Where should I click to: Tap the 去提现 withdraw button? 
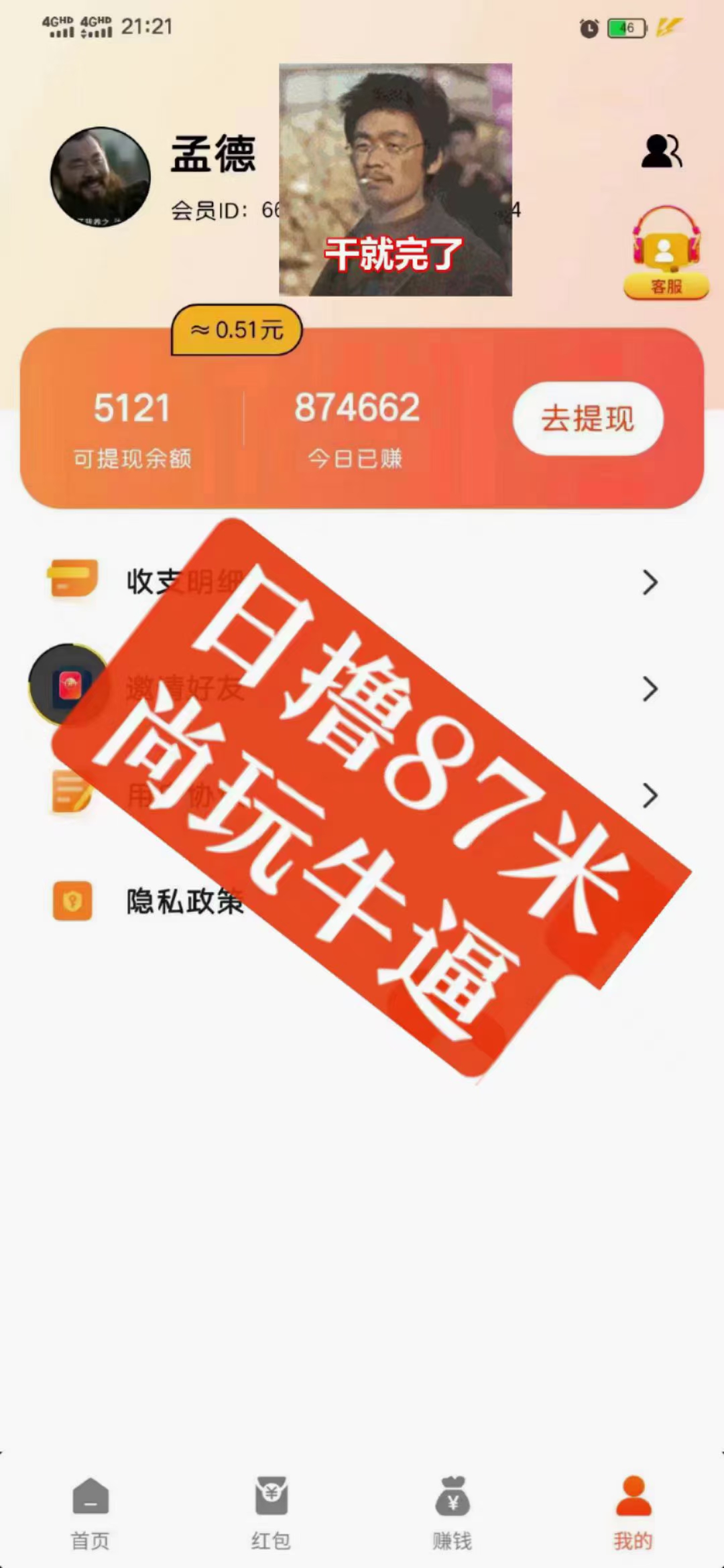point(588,419)
